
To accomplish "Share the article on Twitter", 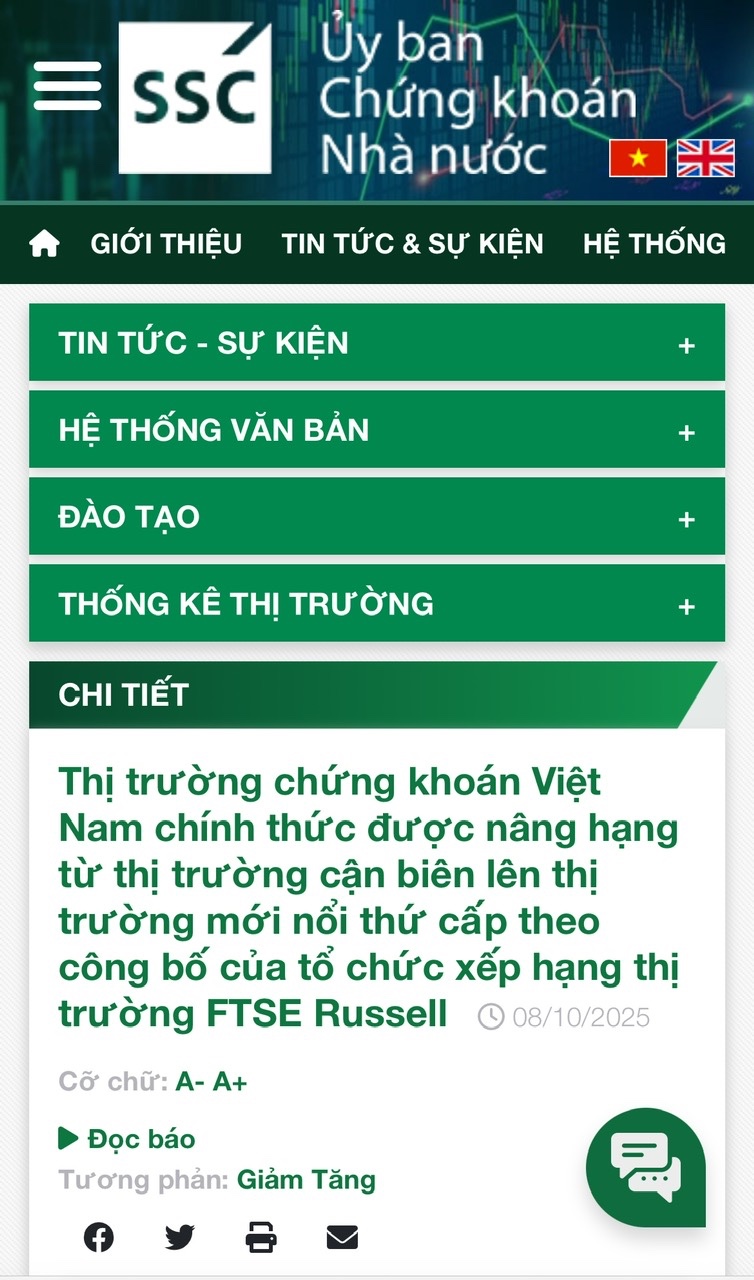I will pyautogui.click(x=180, y=1237).
